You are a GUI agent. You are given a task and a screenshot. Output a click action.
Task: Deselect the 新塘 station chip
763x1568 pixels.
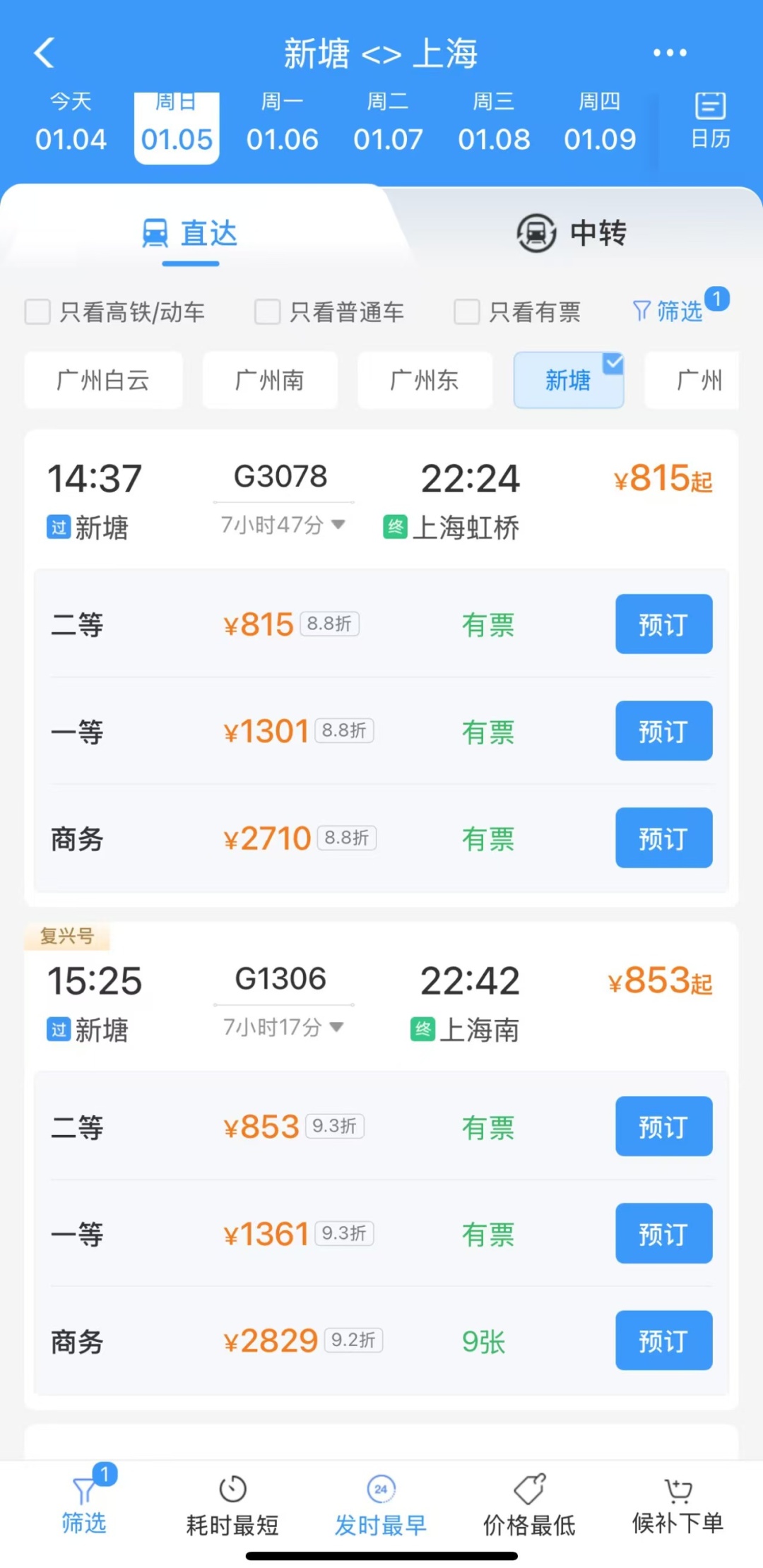pos(568,381)
